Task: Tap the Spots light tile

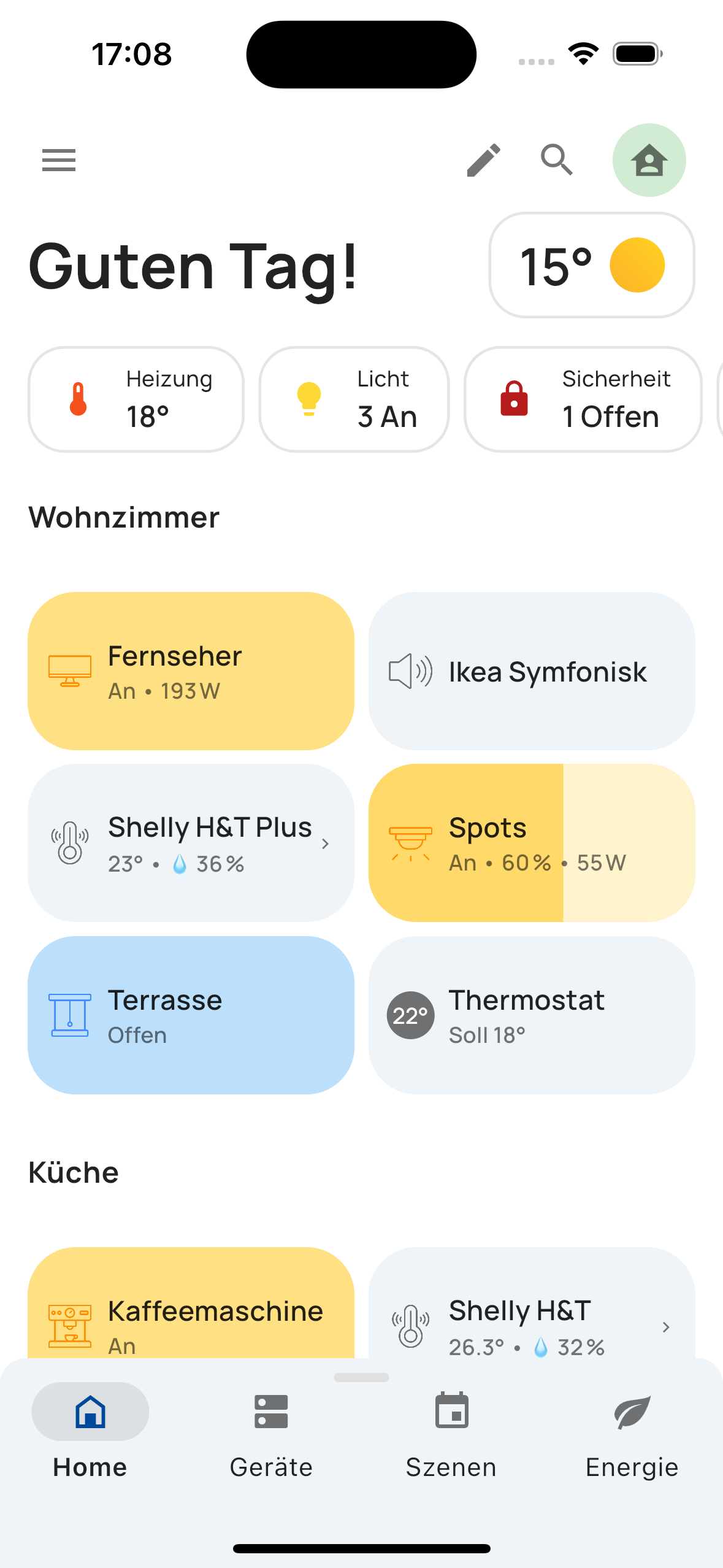Action: click(531, 842)
